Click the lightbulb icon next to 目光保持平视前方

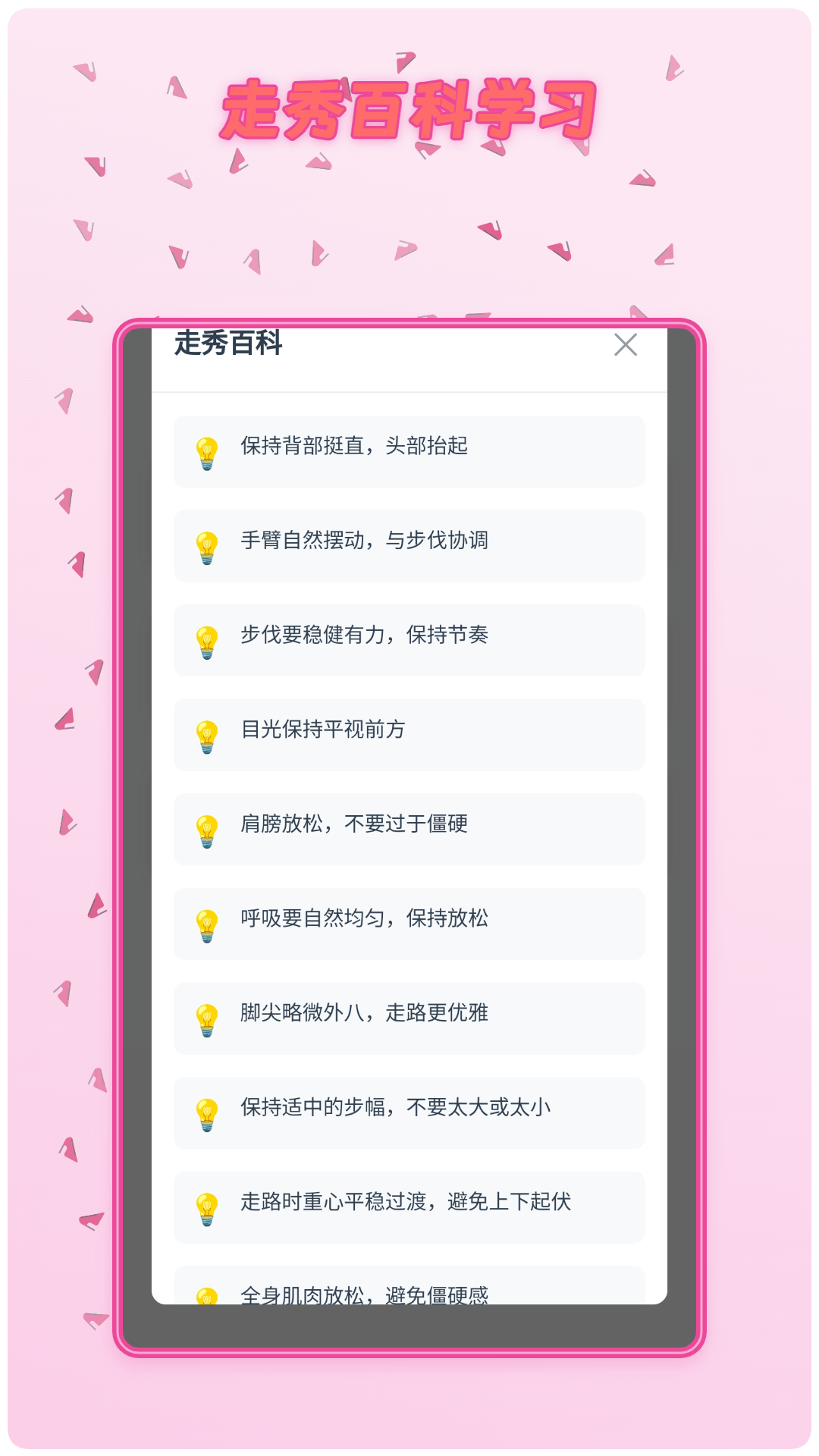coord(207,733)
